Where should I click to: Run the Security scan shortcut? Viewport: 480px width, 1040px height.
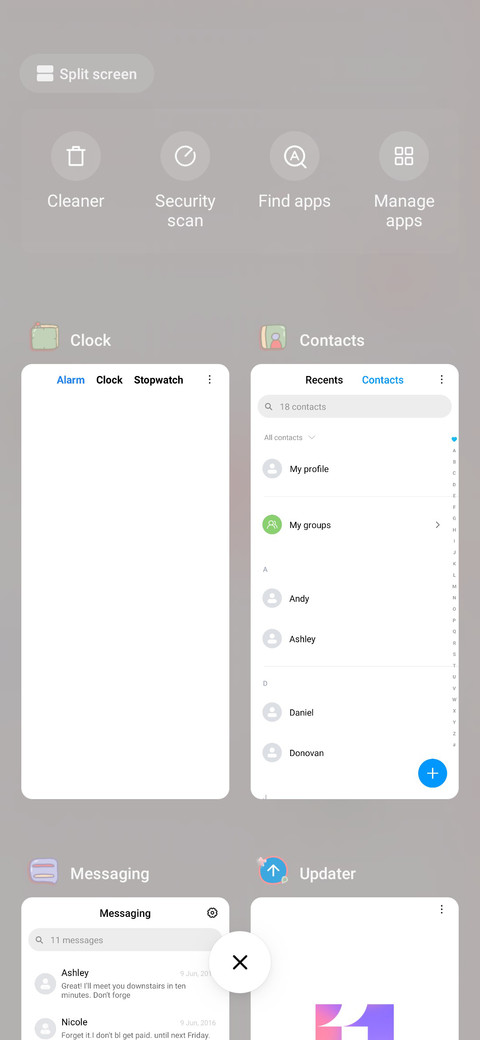pyautogui.click(x=185, y=180)
